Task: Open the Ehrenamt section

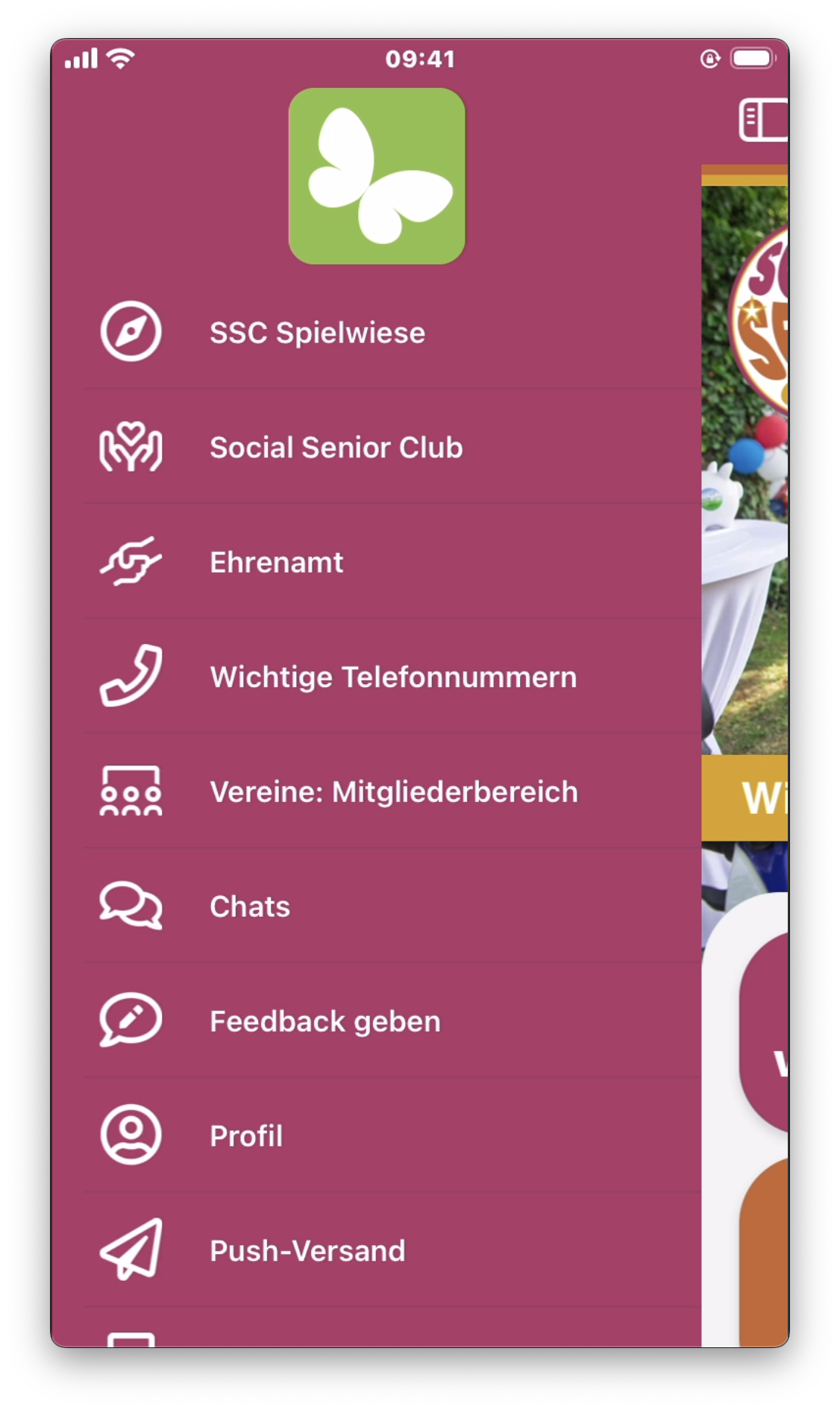Action: coord(277,563)
